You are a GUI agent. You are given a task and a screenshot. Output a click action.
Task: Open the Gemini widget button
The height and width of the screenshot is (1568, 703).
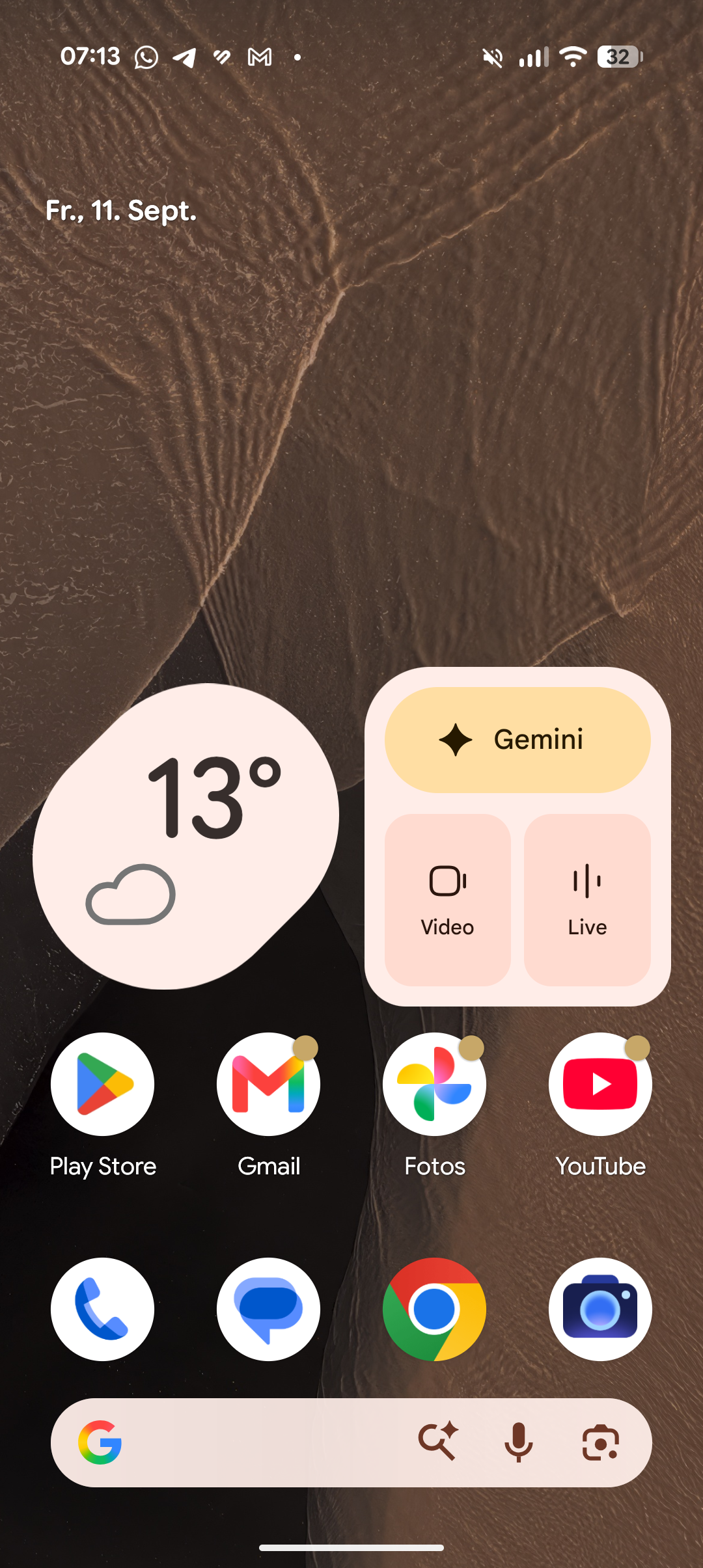[x=517, y=740]
